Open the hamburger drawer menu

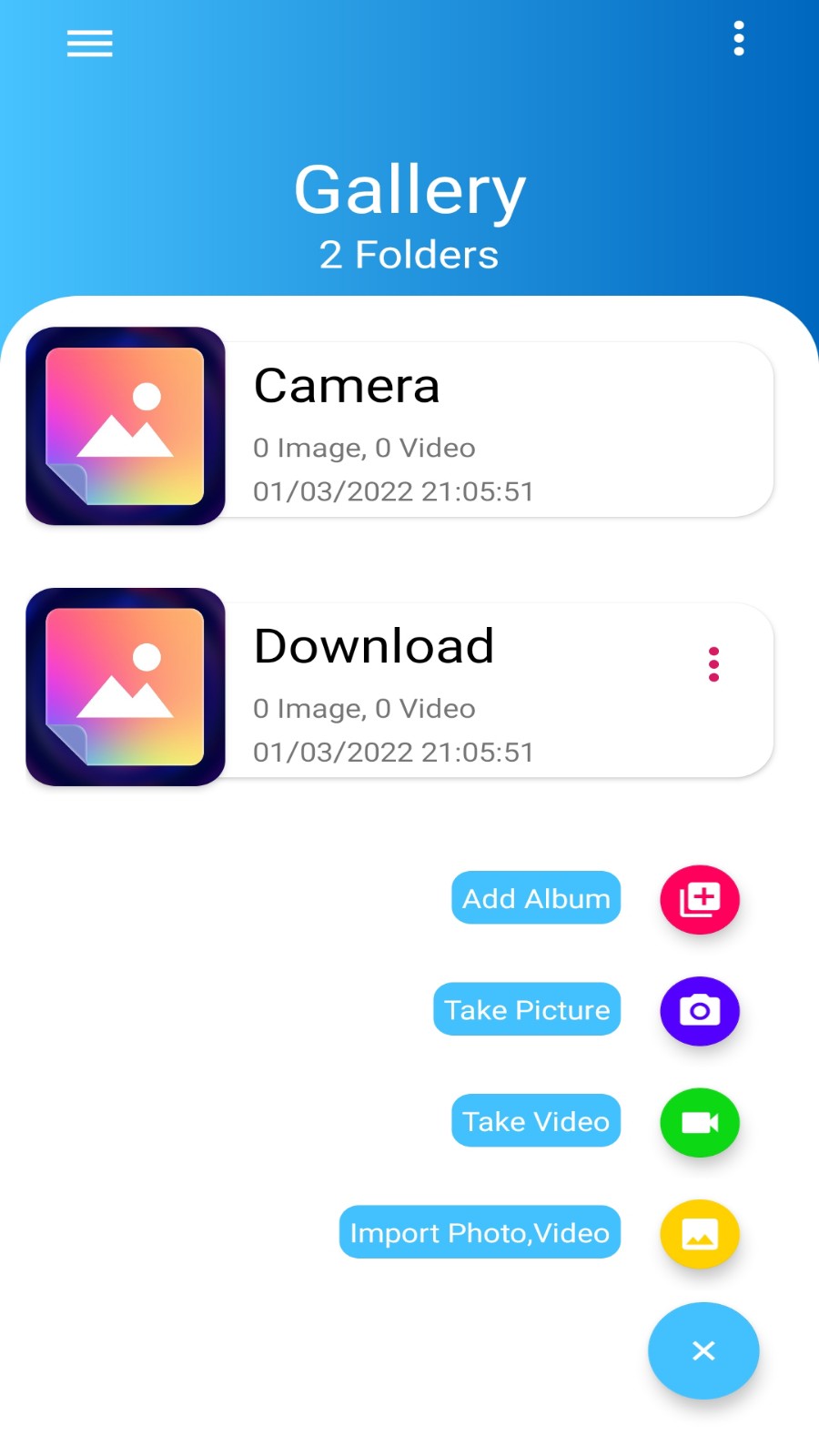[89, 43]
